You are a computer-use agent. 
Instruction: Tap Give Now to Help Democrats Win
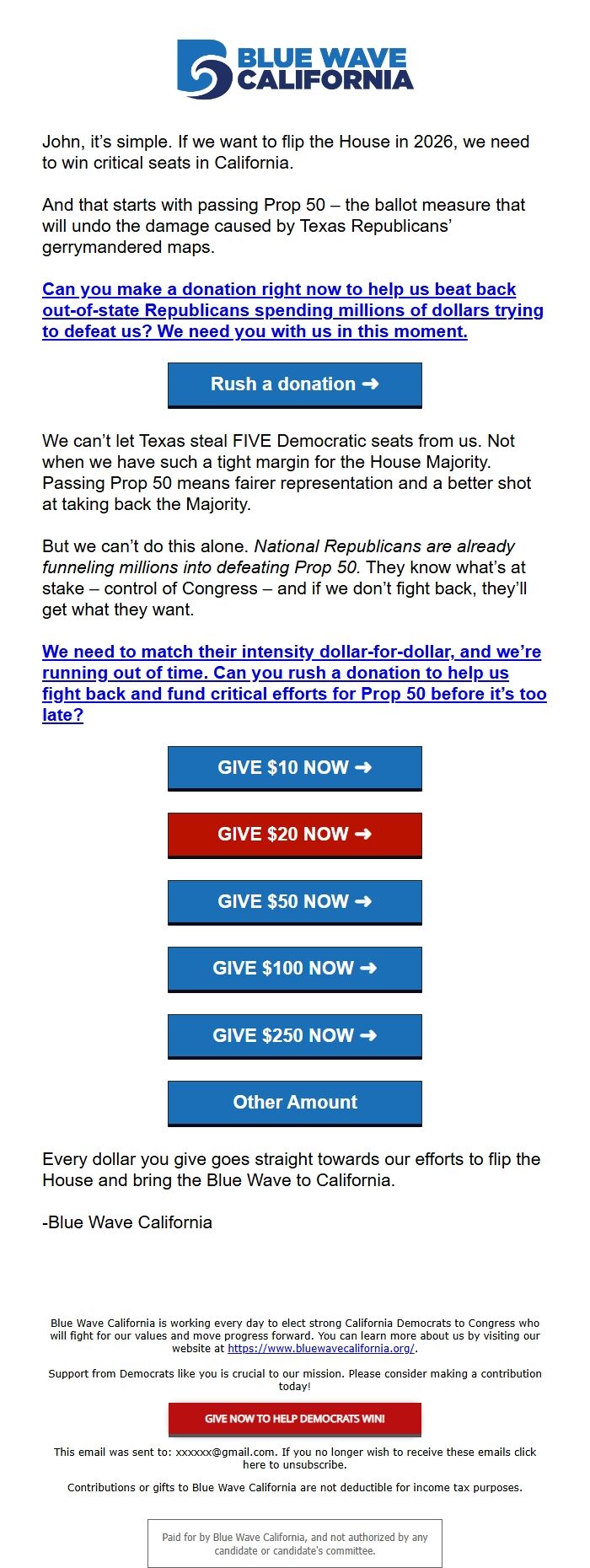pyautogui.click(x=294, y=1419)
